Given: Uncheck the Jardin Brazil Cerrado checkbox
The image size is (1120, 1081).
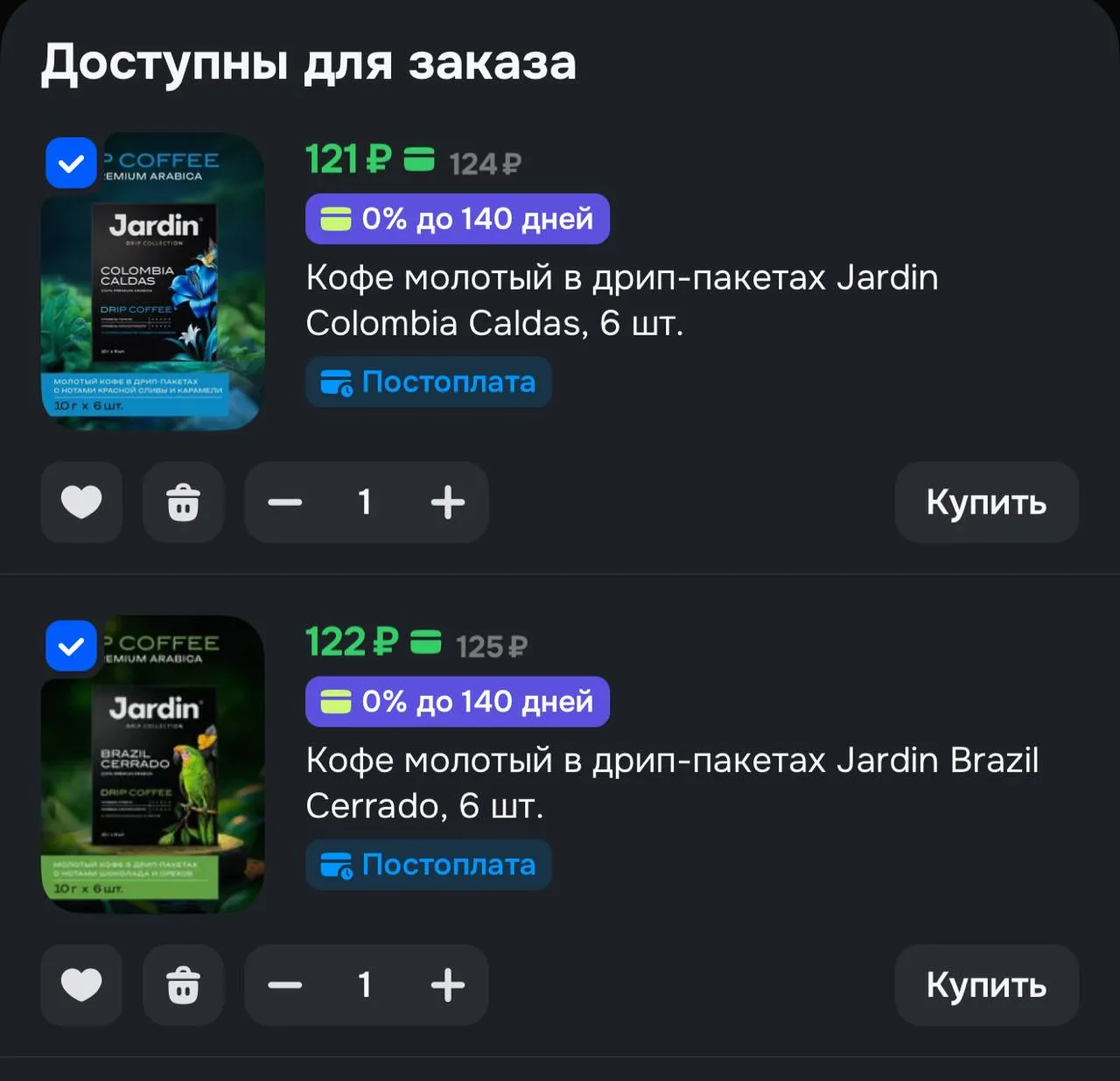Looking at the screenshot, I should coord(71,646).
